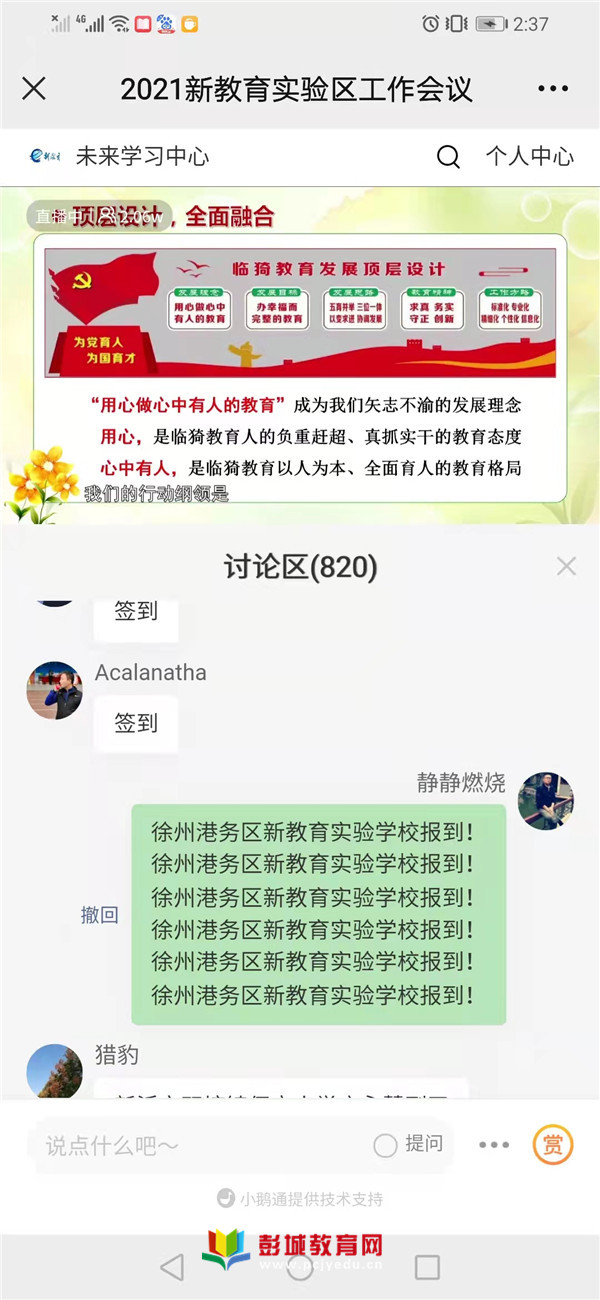Select the 提问 question option
Viewport: 600px width, 1300px height.
coord(408,1145)
